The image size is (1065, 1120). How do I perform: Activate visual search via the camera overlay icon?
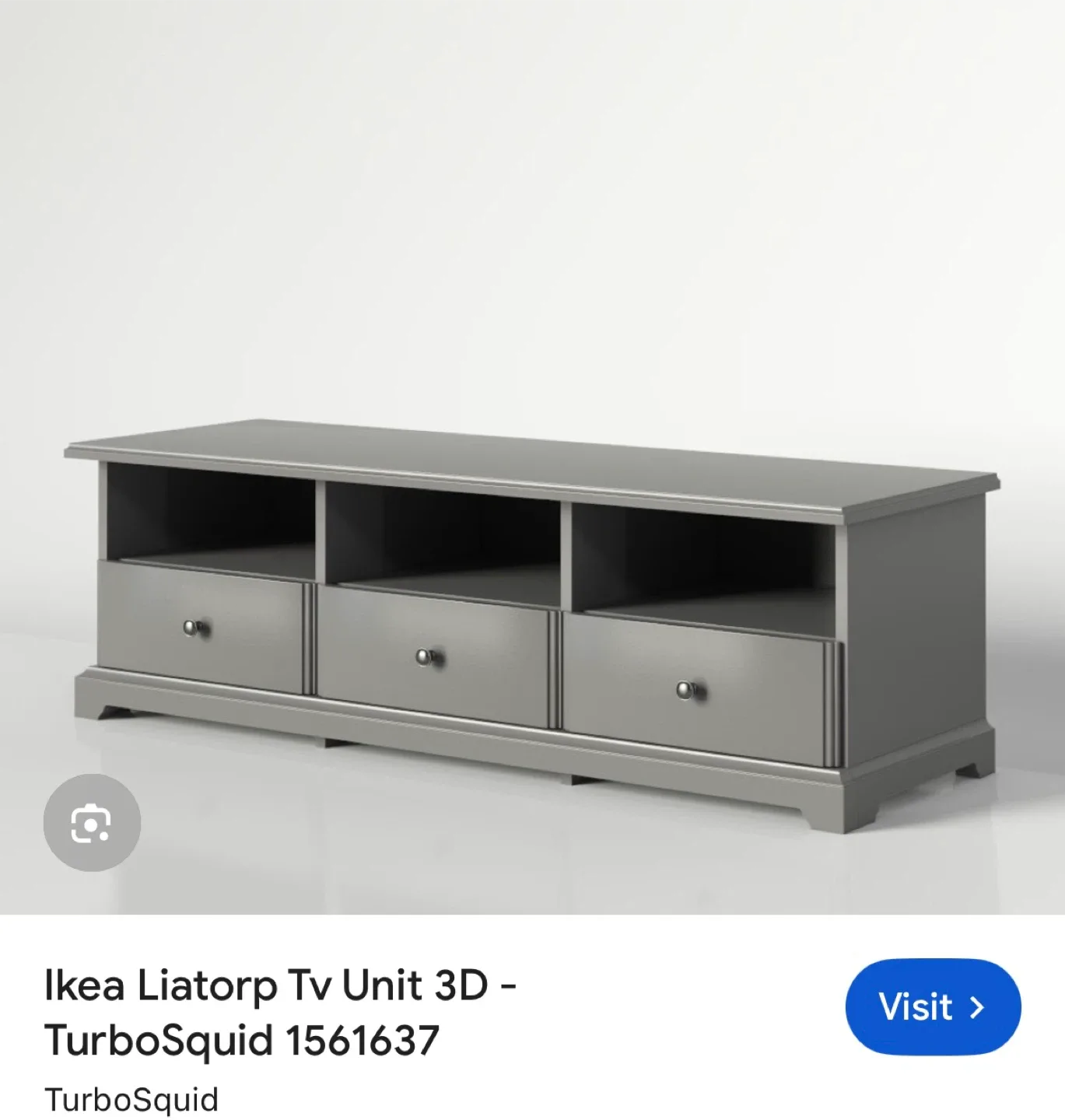pos(92,823)
